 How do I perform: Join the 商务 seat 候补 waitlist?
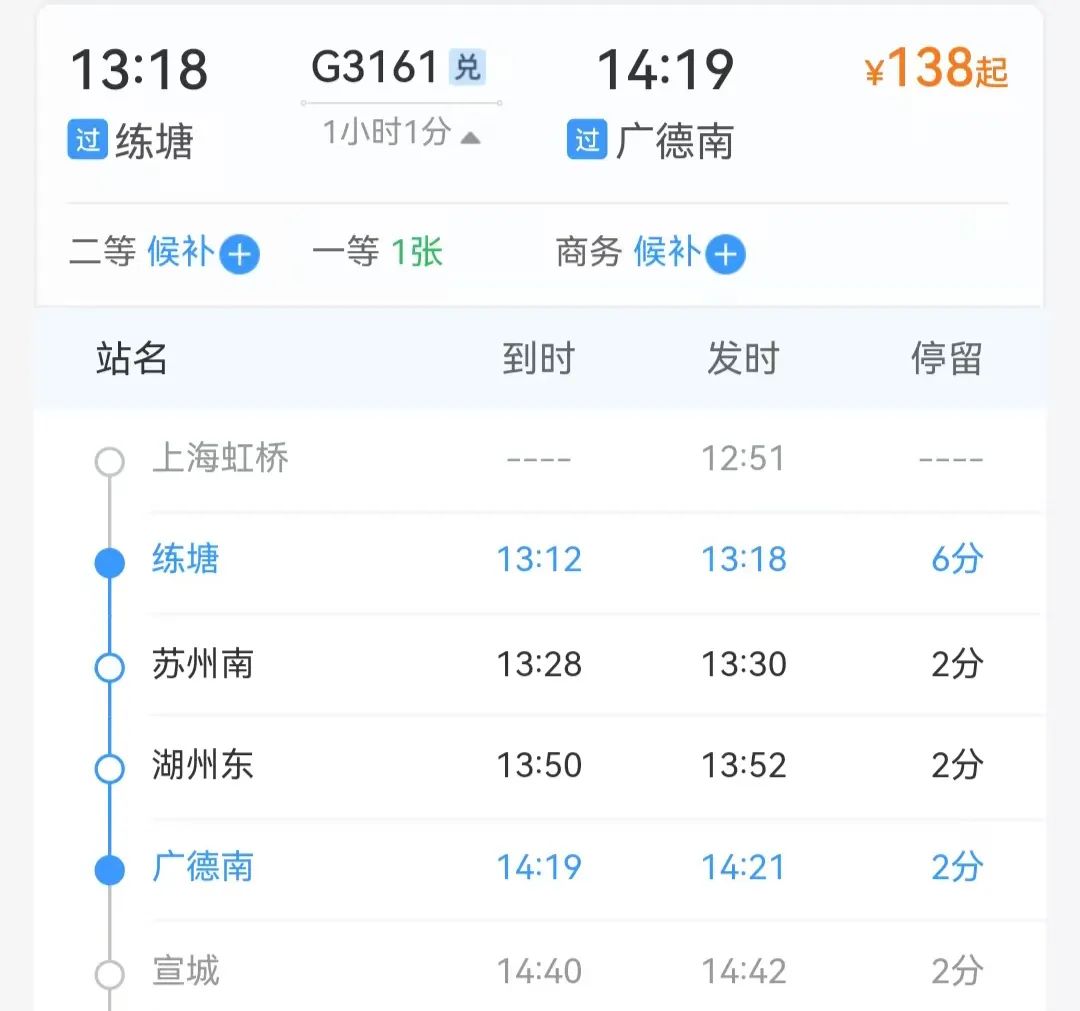[x=725, y=255]
